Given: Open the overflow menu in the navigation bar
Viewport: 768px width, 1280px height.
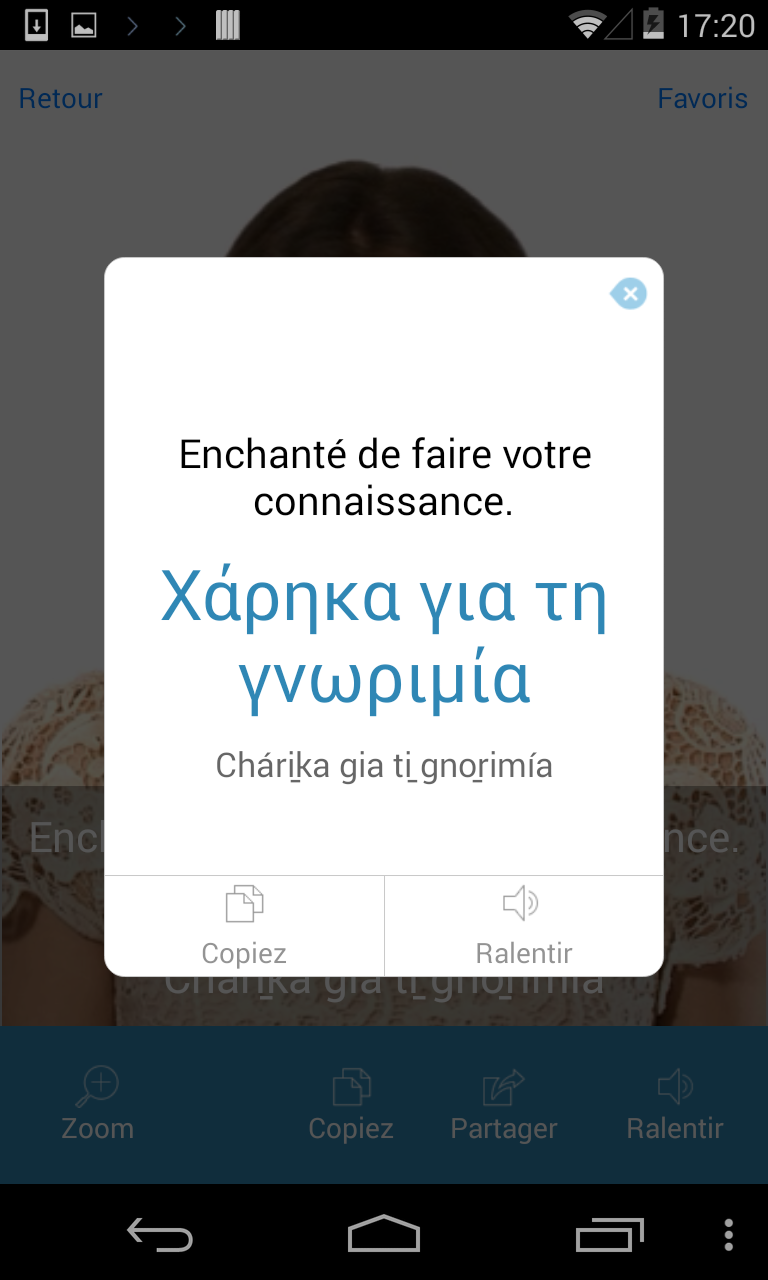Looking at the screenshot, I should [x=728, y=1234].
